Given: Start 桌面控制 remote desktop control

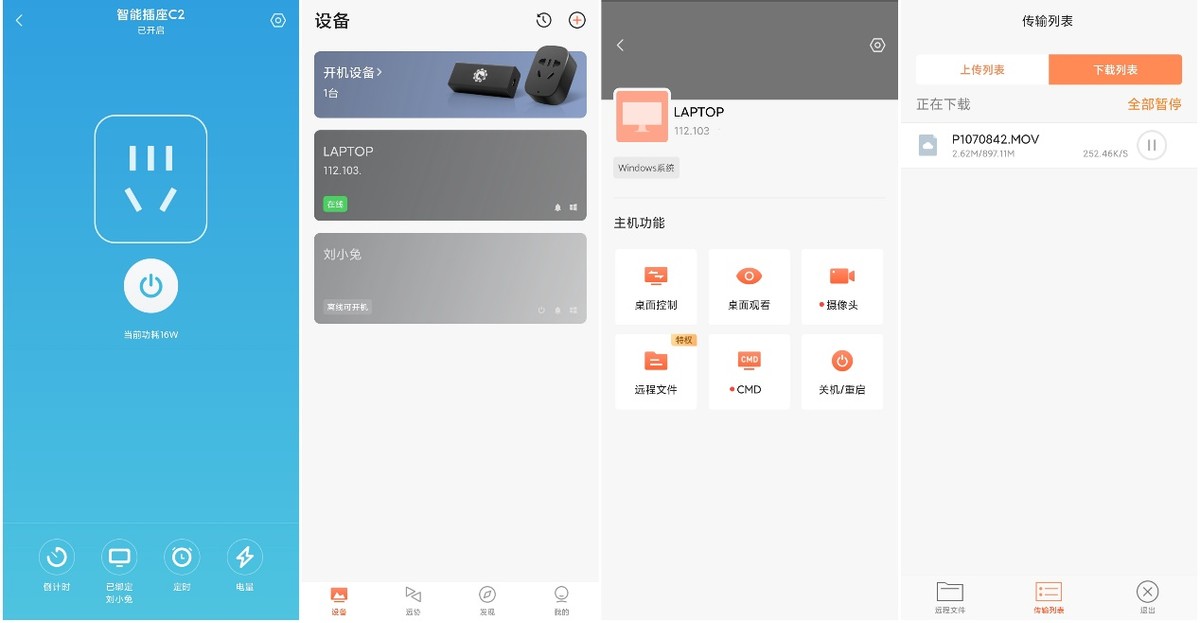Looking at the screenshot, I should (x=656, y=287).
